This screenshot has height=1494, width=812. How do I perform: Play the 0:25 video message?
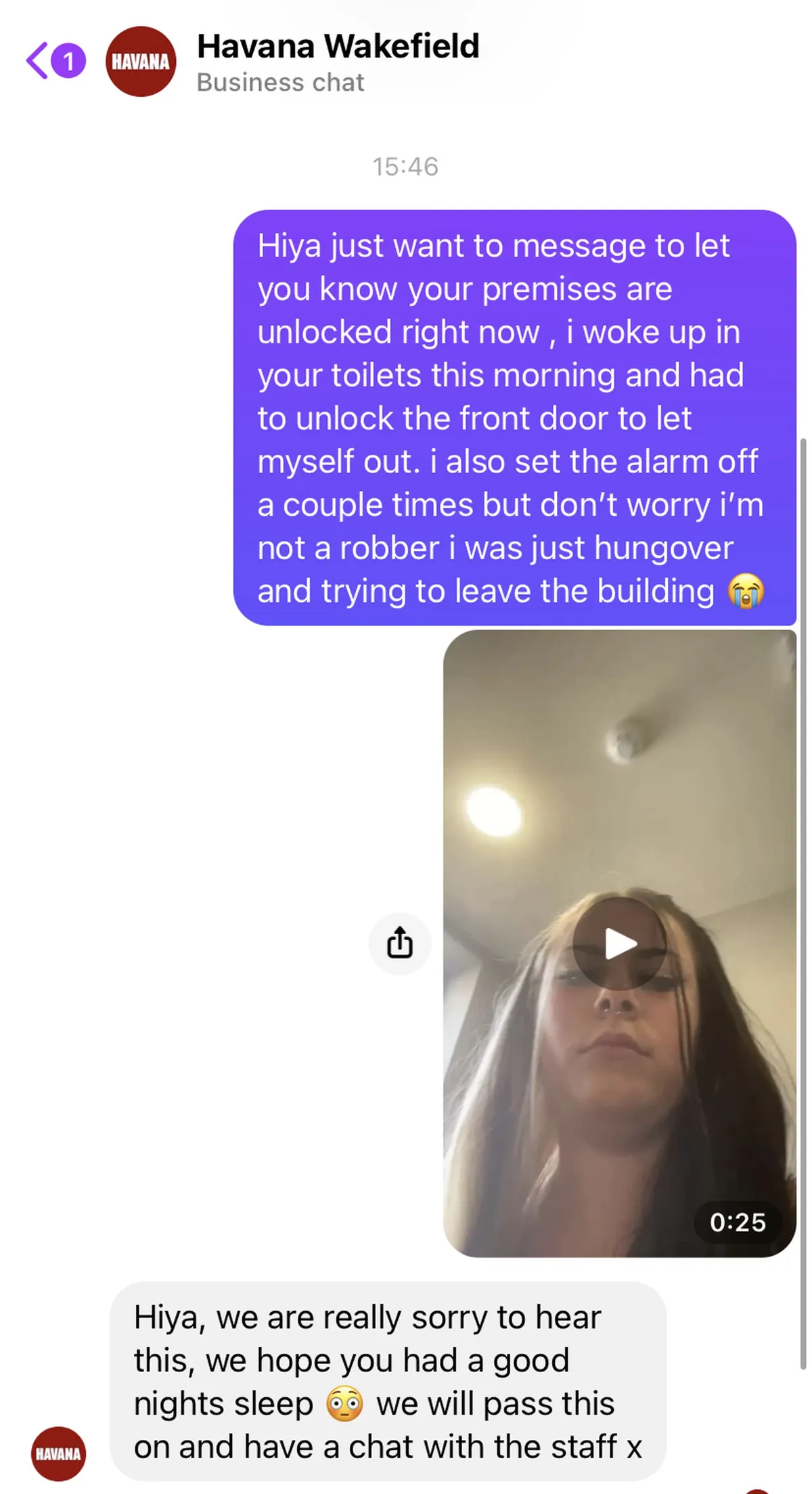point(619,944)
